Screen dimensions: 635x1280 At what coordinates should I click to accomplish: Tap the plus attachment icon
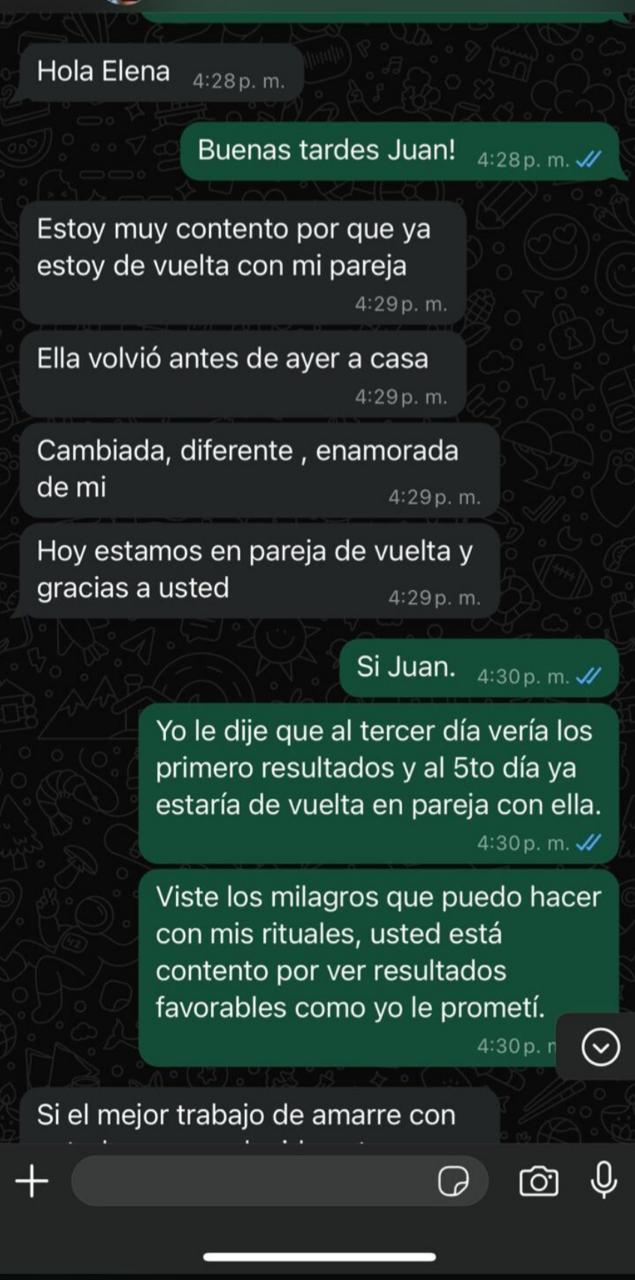coord(32,1182)
